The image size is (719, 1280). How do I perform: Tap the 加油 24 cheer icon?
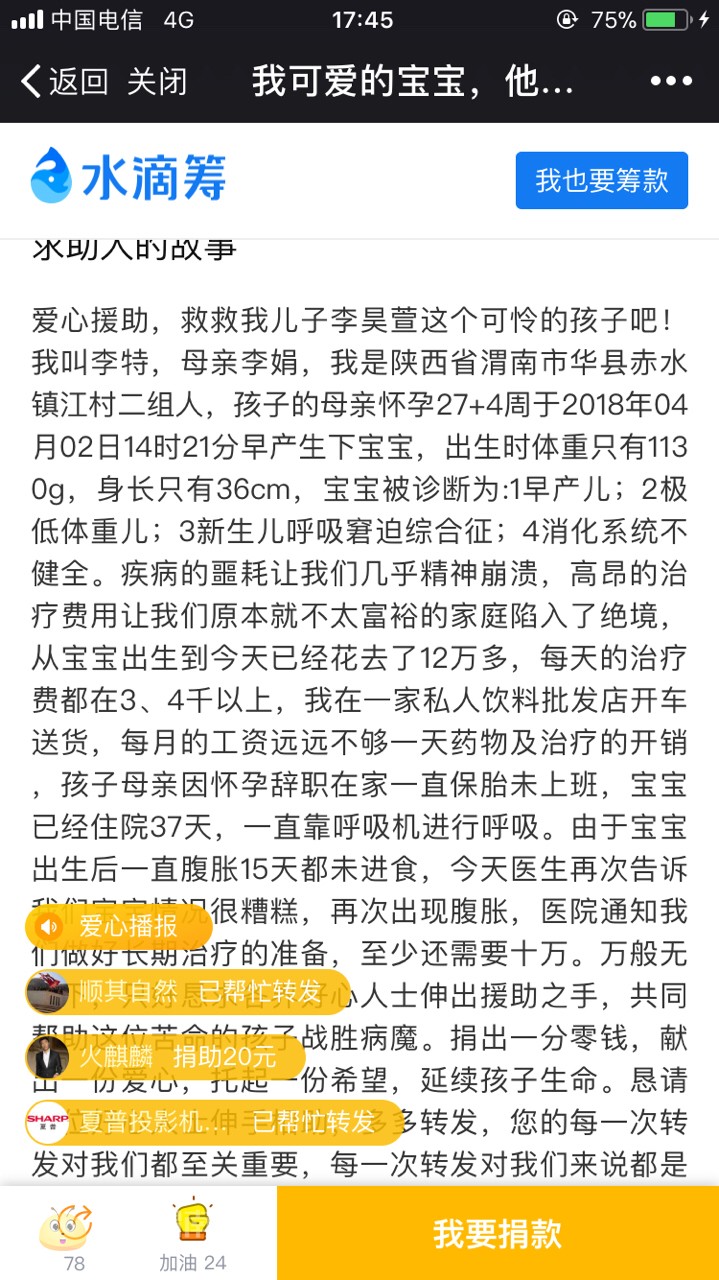[192, 1235]
